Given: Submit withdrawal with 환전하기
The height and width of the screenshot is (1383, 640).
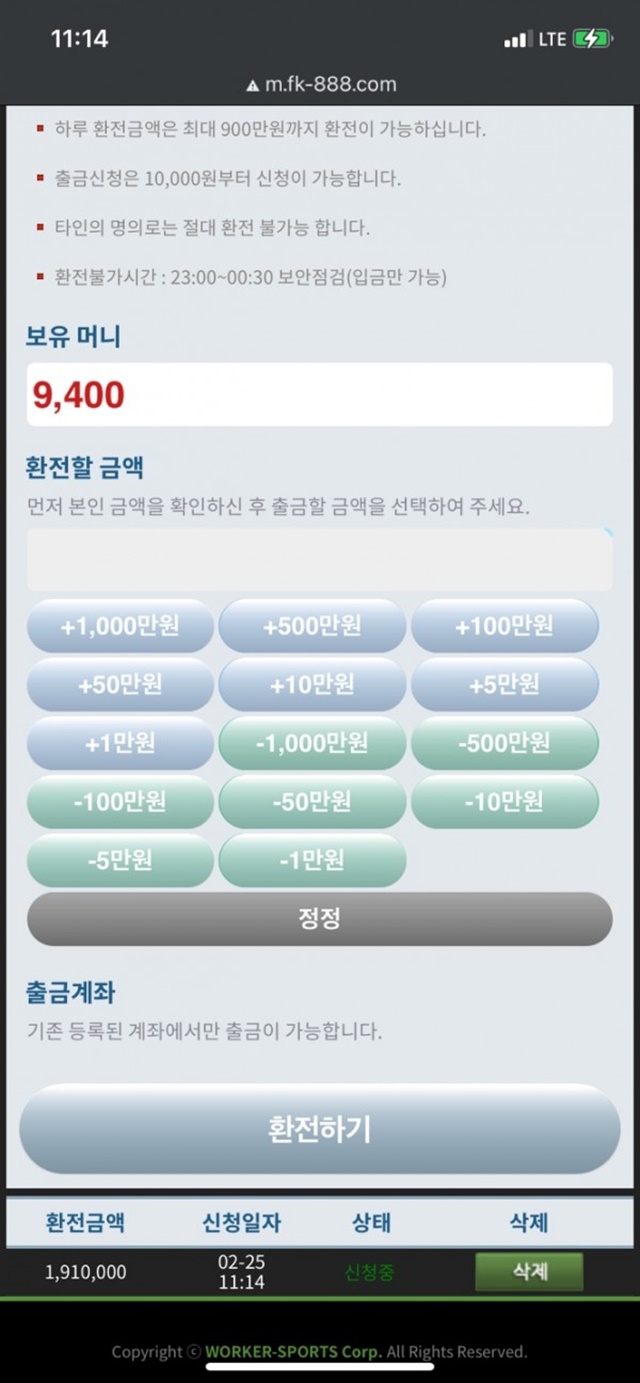Looking at the screenshot, I should click(x=319, y=1129).
